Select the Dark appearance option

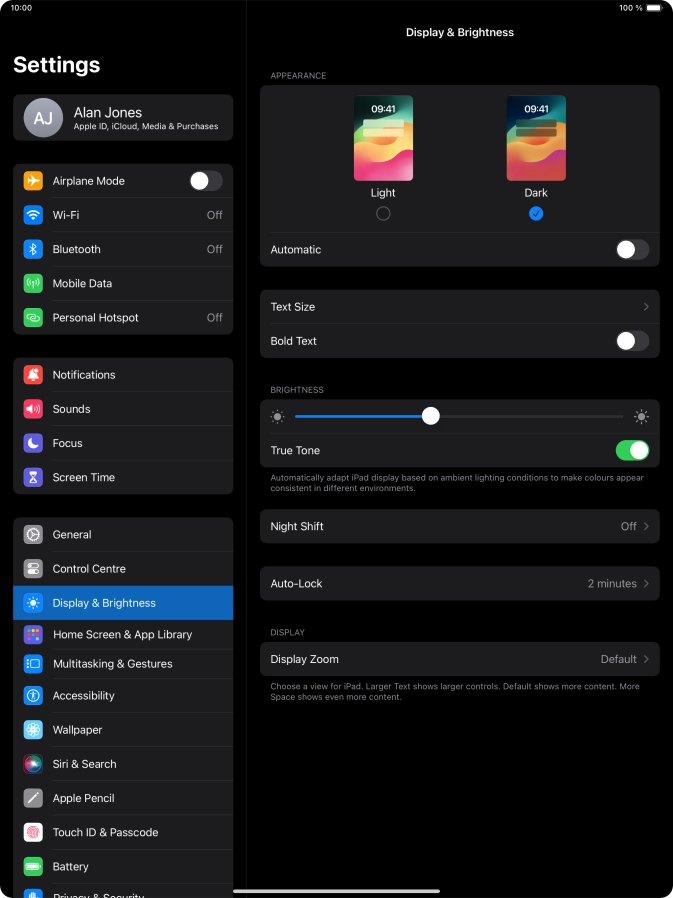pyautogui.click(x=536, y=213)
